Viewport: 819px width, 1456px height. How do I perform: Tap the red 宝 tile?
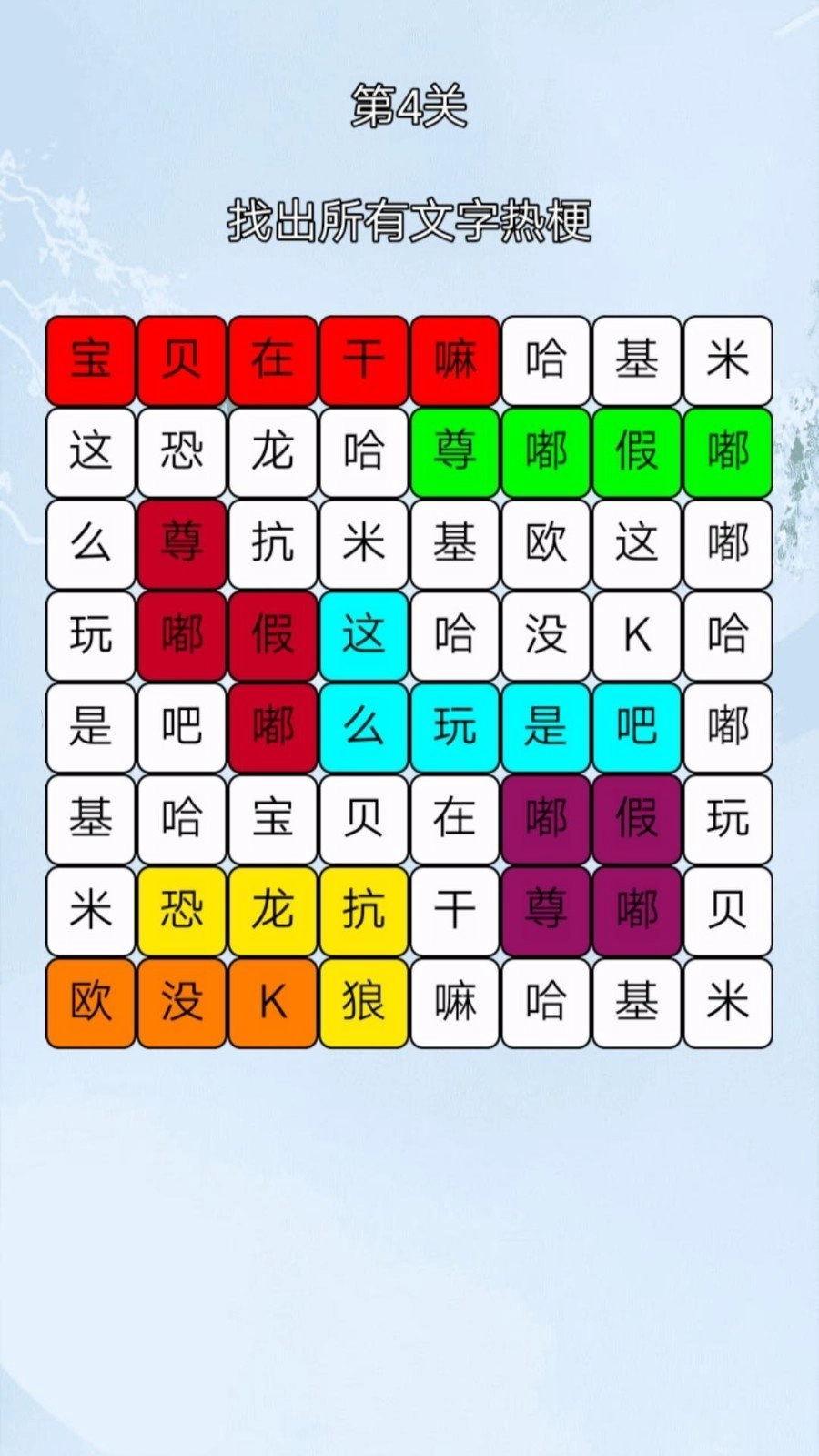point(90,359)
